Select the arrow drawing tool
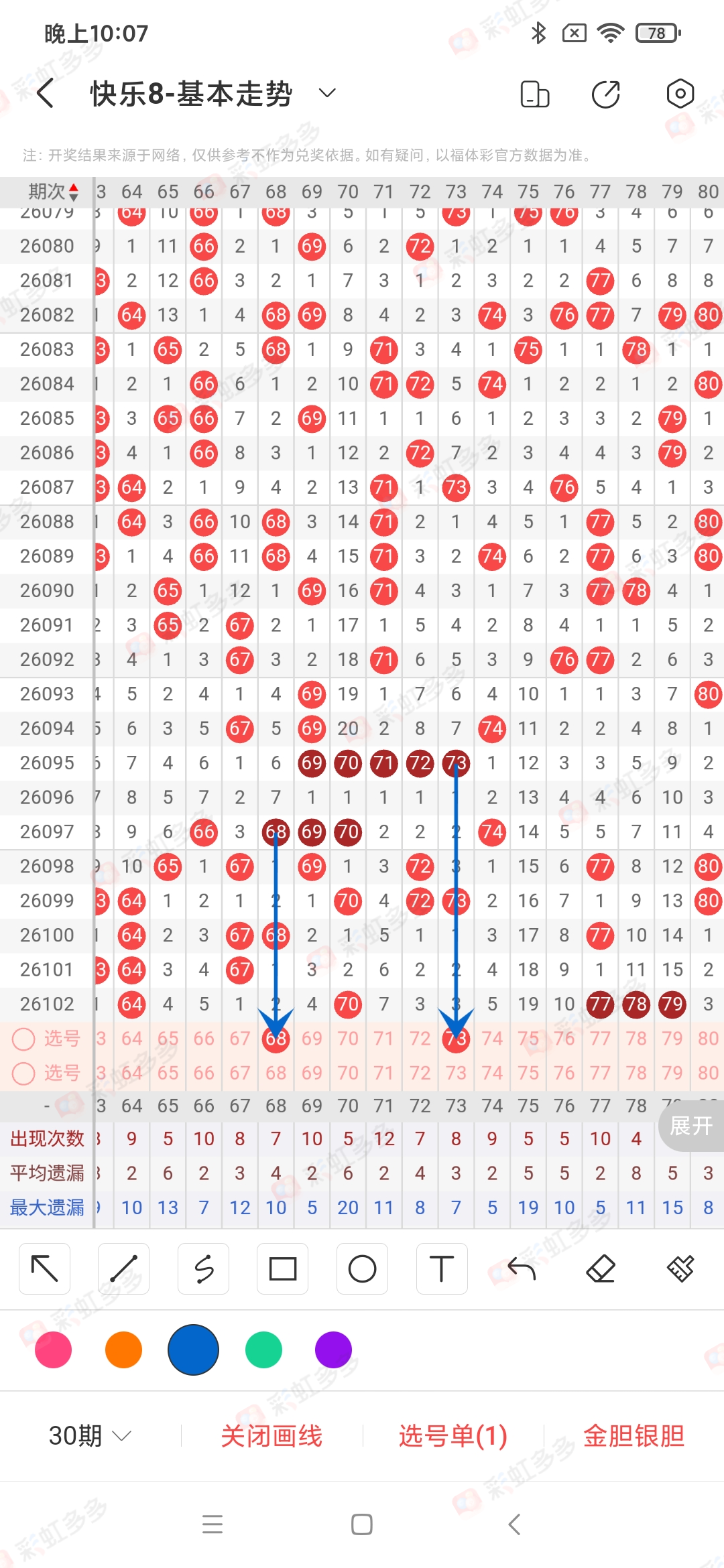Image resolution: width=724 pixels, height=1568 pixels. (45, 1268)
